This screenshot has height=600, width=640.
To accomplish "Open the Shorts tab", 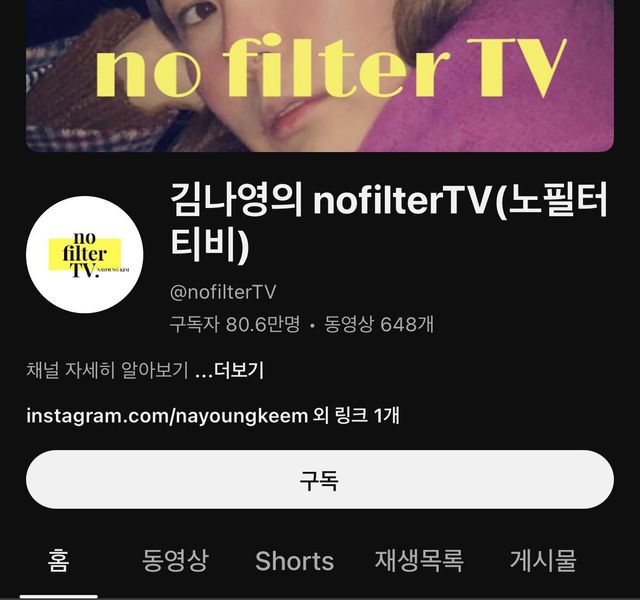I will pyautogui.click(x=294, y=561).
